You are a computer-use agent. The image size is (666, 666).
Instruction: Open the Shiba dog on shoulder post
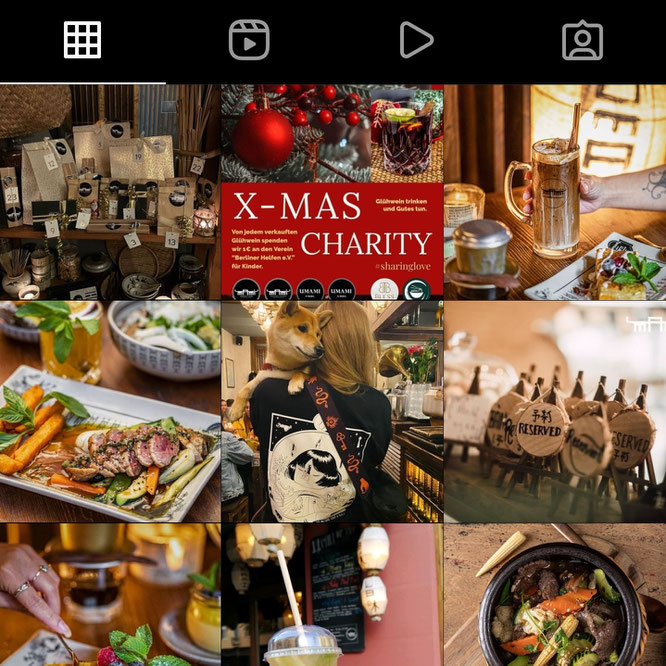[x=331, y=412]
